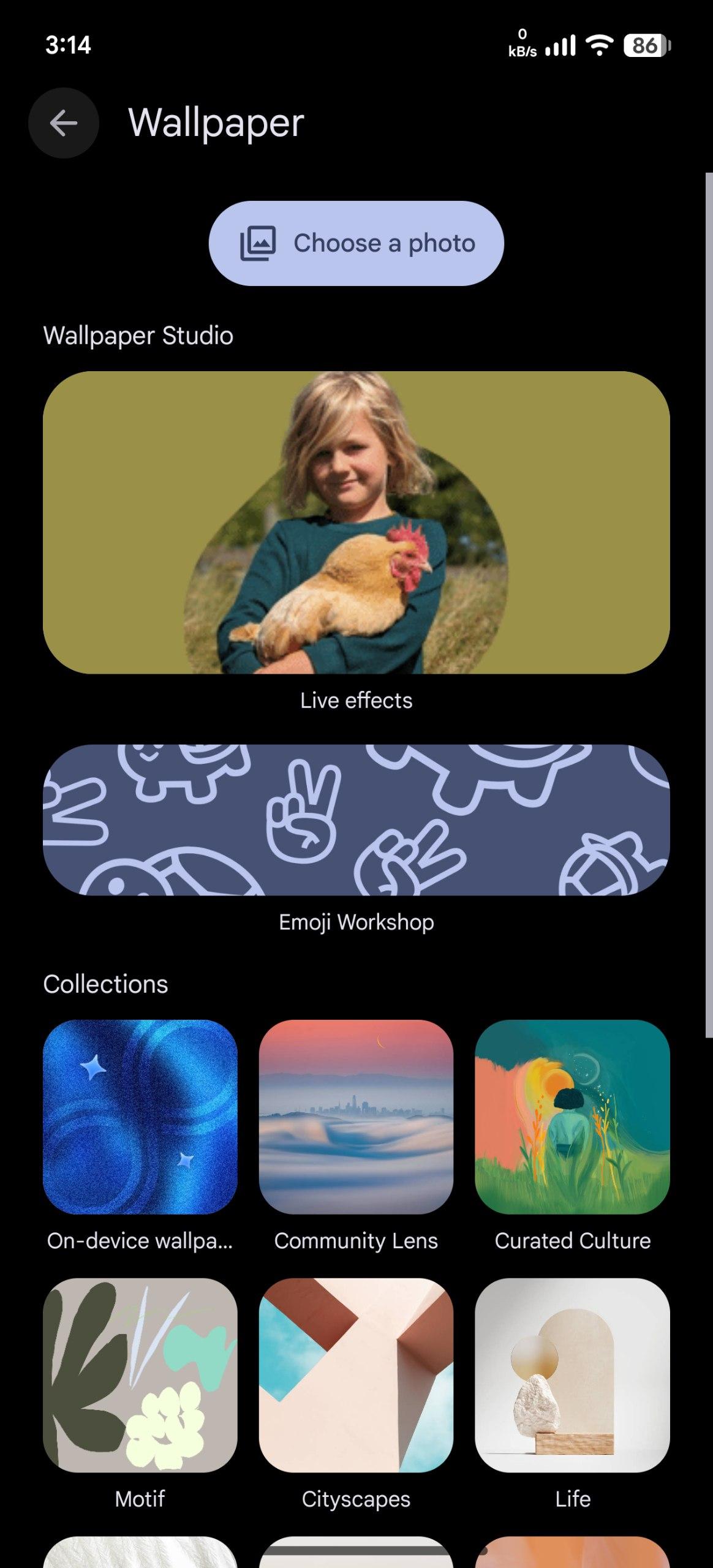Open Live effects wallpaper studio

(356, 522)
